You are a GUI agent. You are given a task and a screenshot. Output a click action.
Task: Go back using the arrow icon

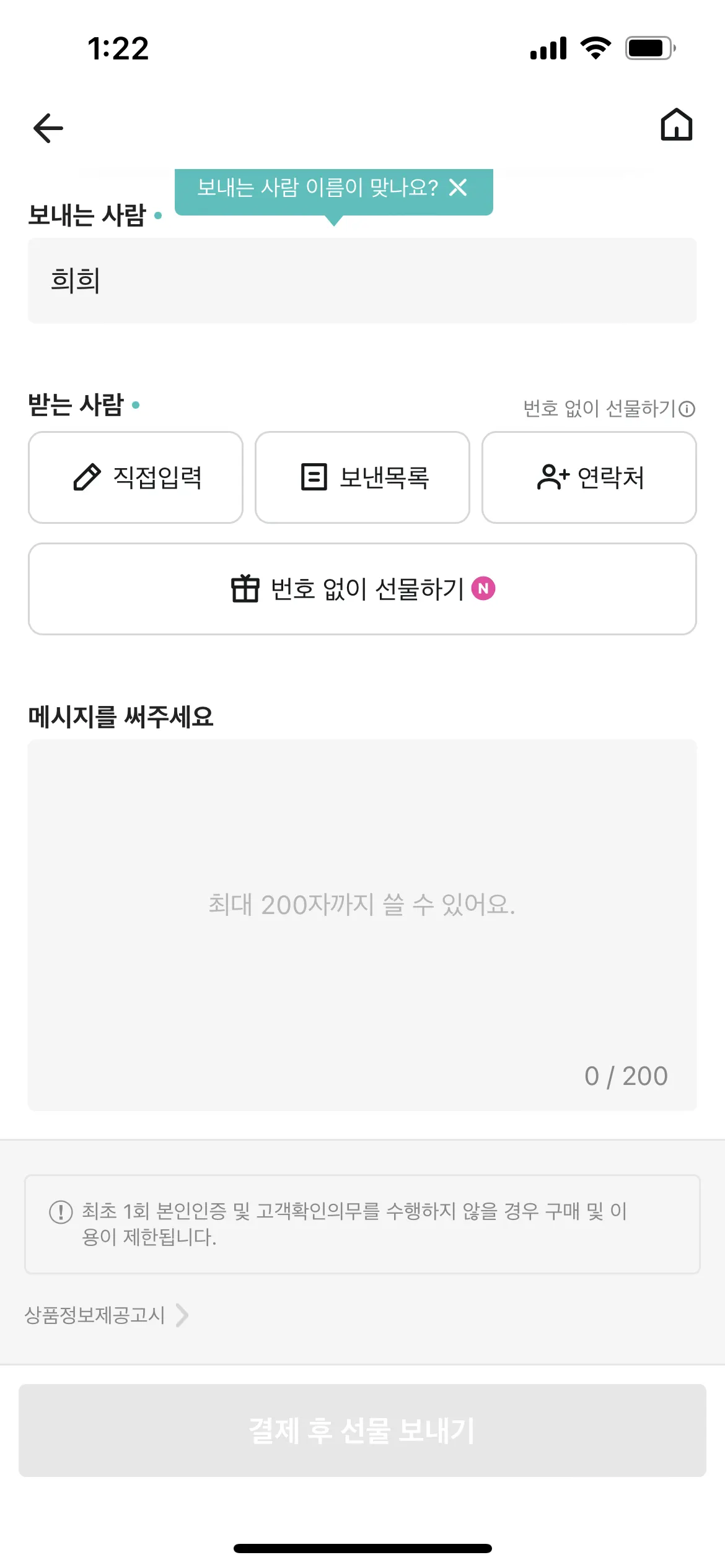click(48, 128)
